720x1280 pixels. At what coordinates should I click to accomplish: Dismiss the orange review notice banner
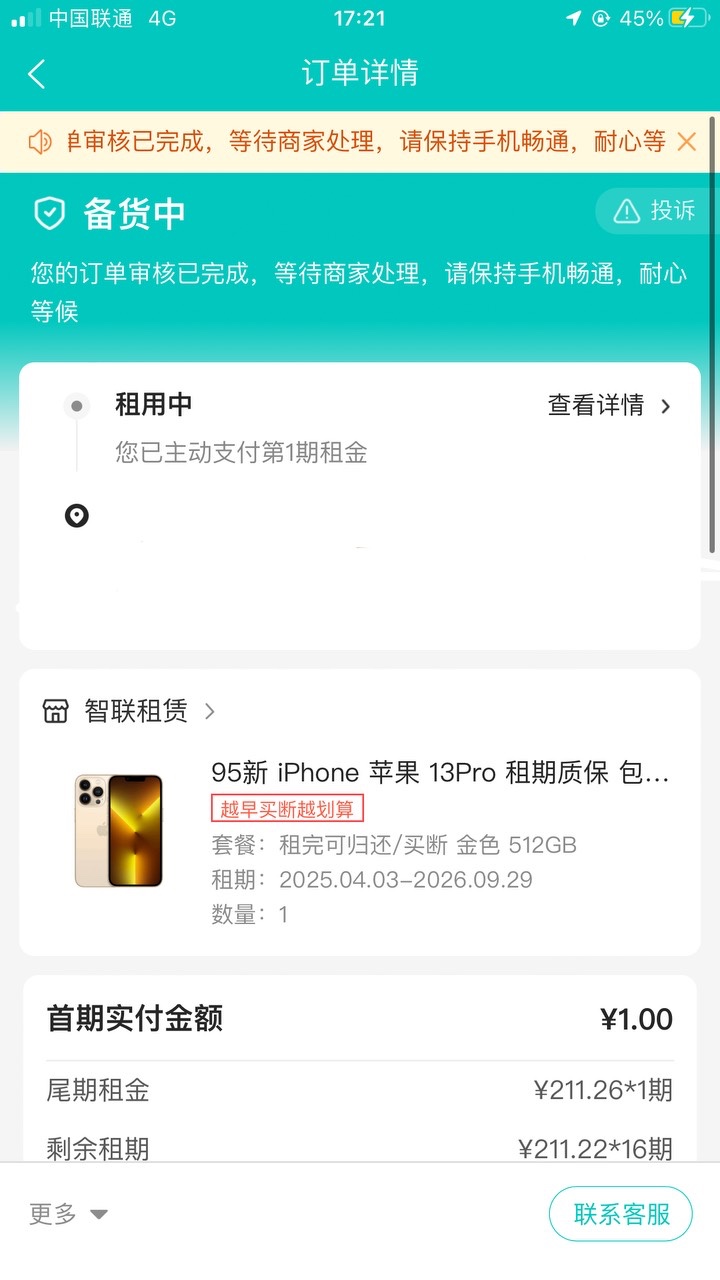coord(686,142)
